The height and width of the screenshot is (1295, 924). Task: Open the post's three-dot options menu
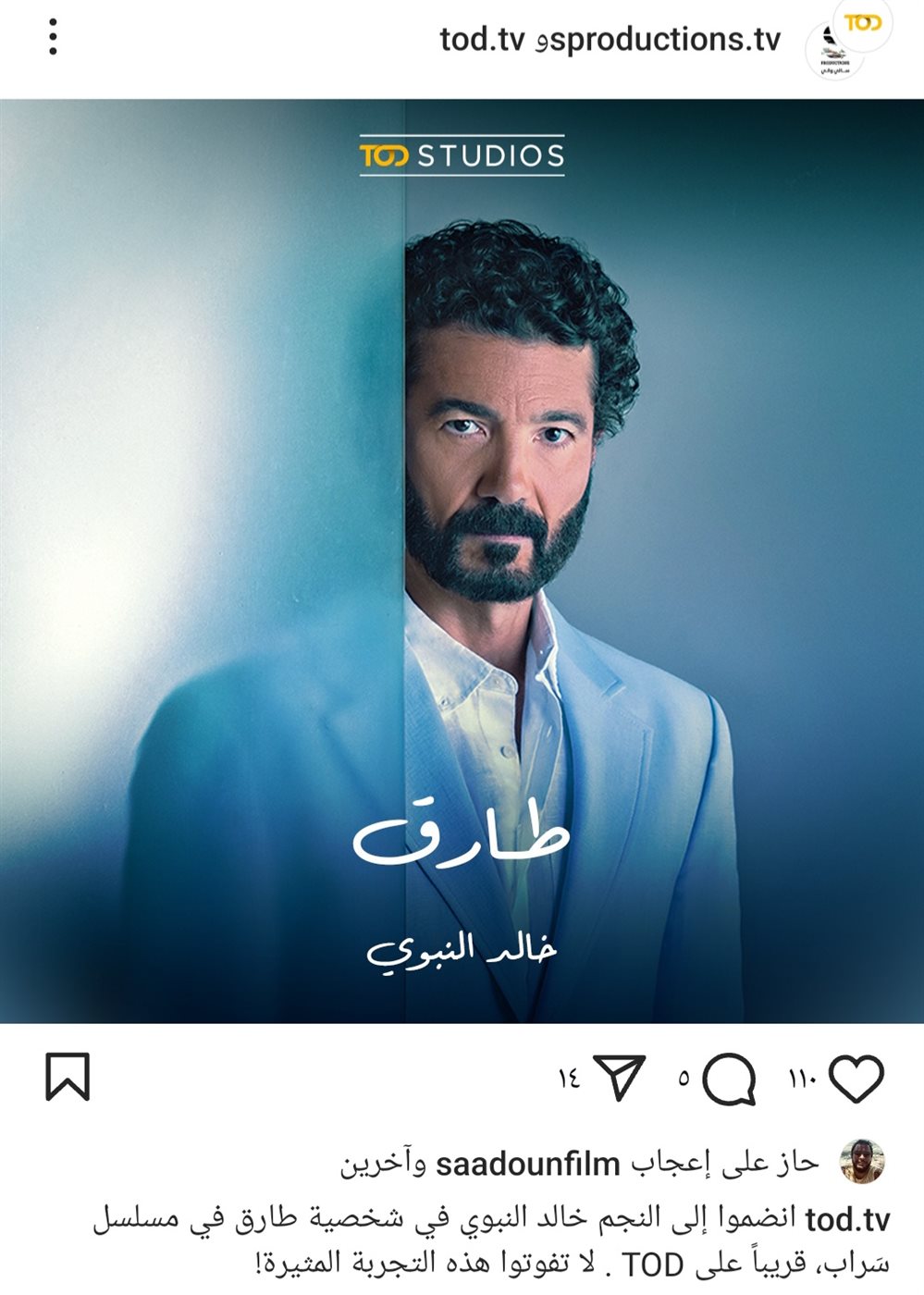point(53,38)
